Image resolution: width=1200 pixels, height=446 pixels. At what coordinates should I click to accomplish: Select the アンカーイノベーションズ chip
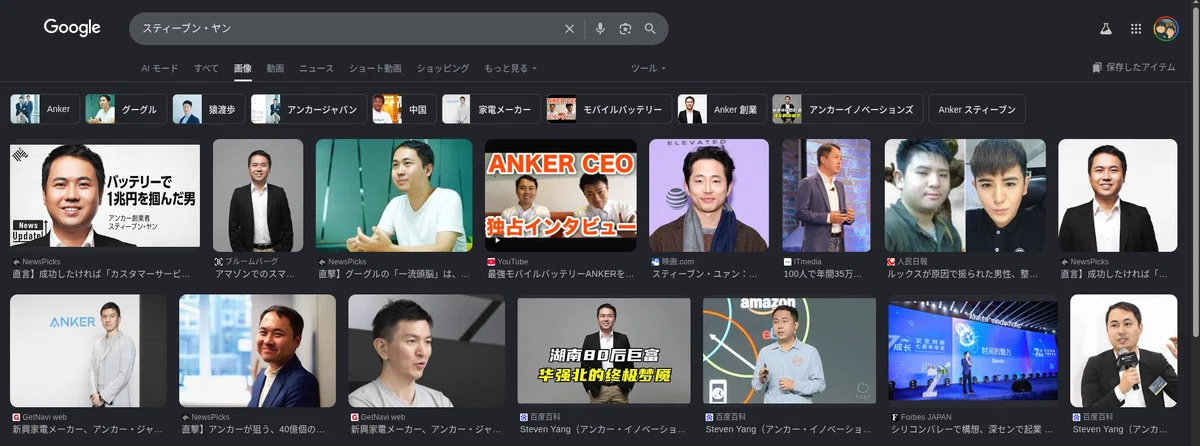[847, 109]
